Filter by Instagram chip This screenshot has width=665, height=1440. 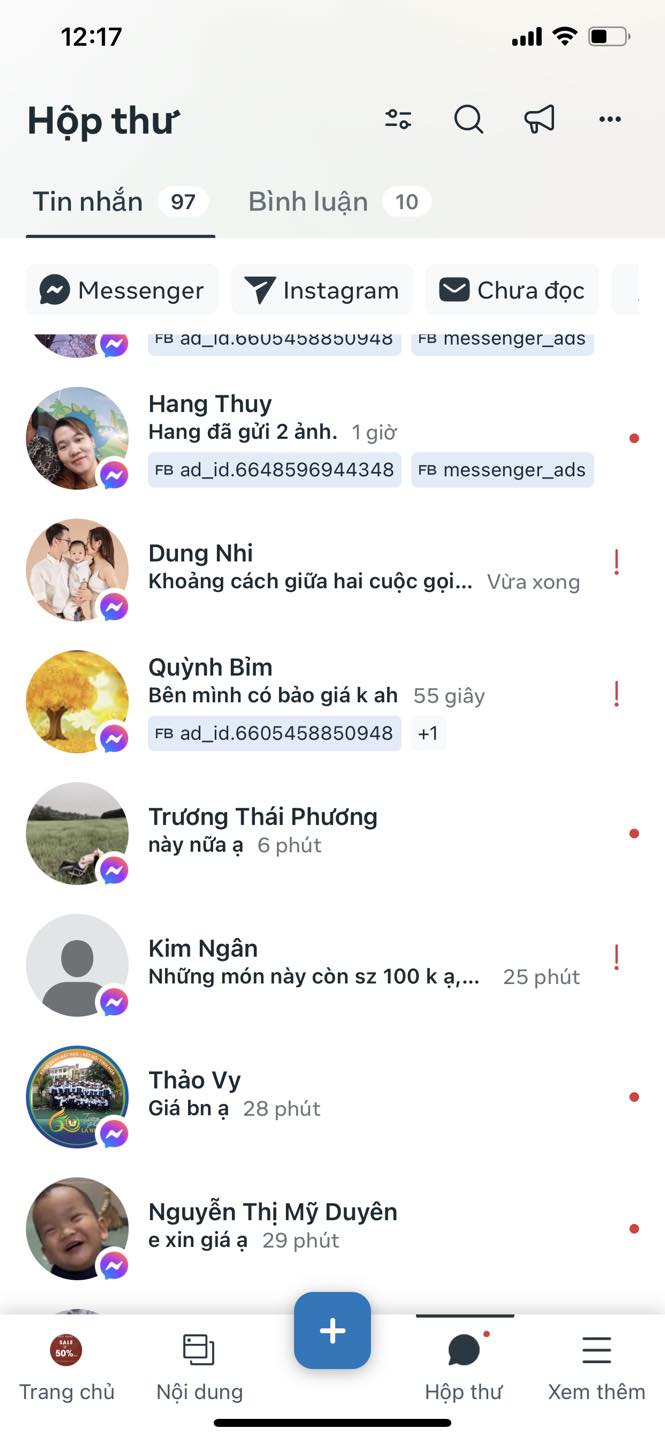[x=322, y=290]
